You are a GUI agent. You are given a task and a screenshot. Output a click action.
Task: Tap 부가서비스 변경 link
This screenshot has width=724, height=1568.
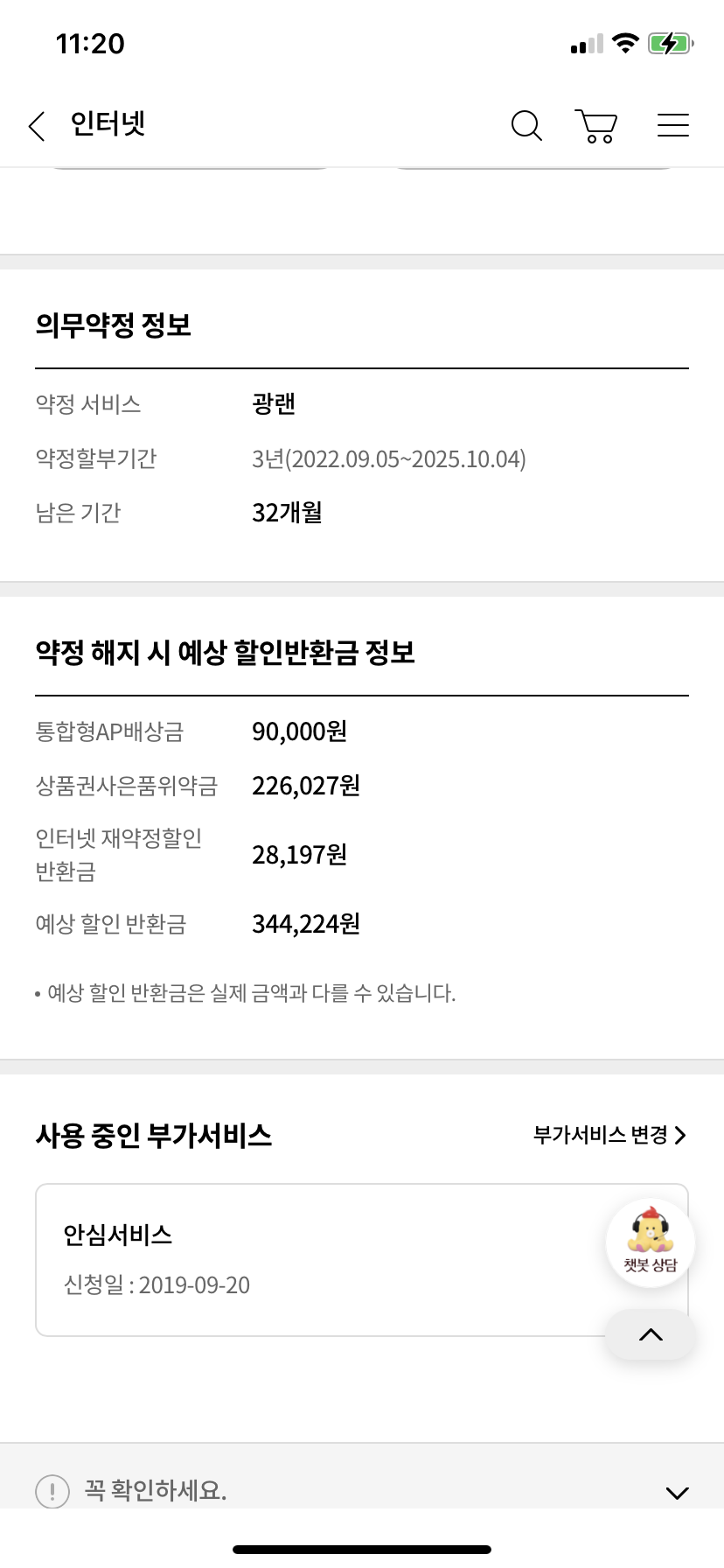coord(610,1136)
